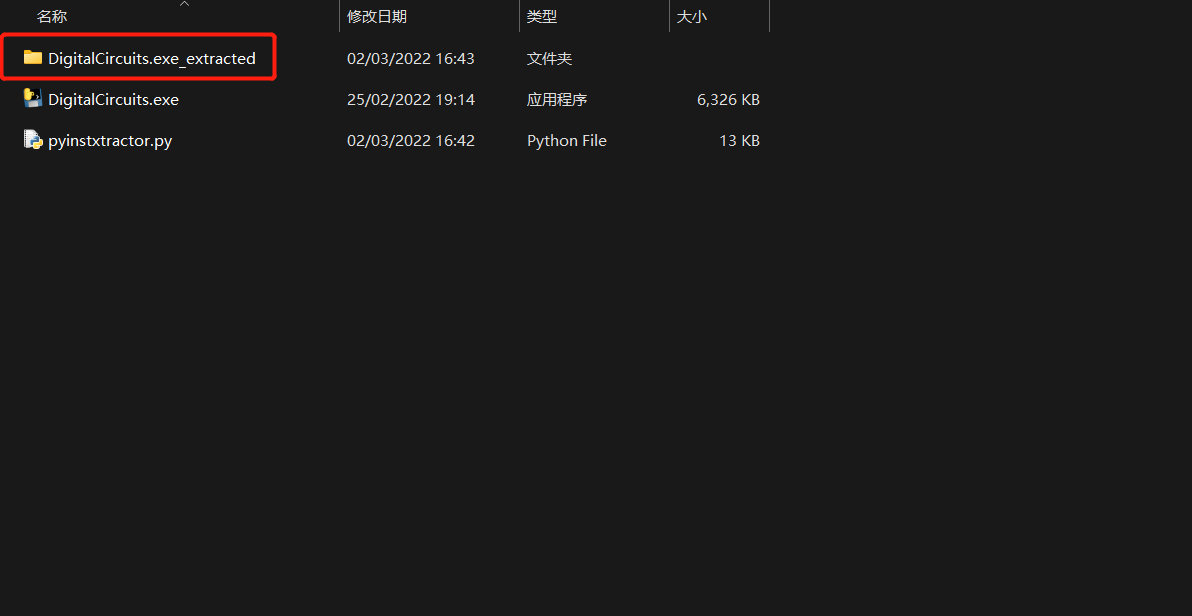
Task: Select the DigitalCircuits.exe_extracted folder
Action: pyautogui.click(x=151, y=59)
